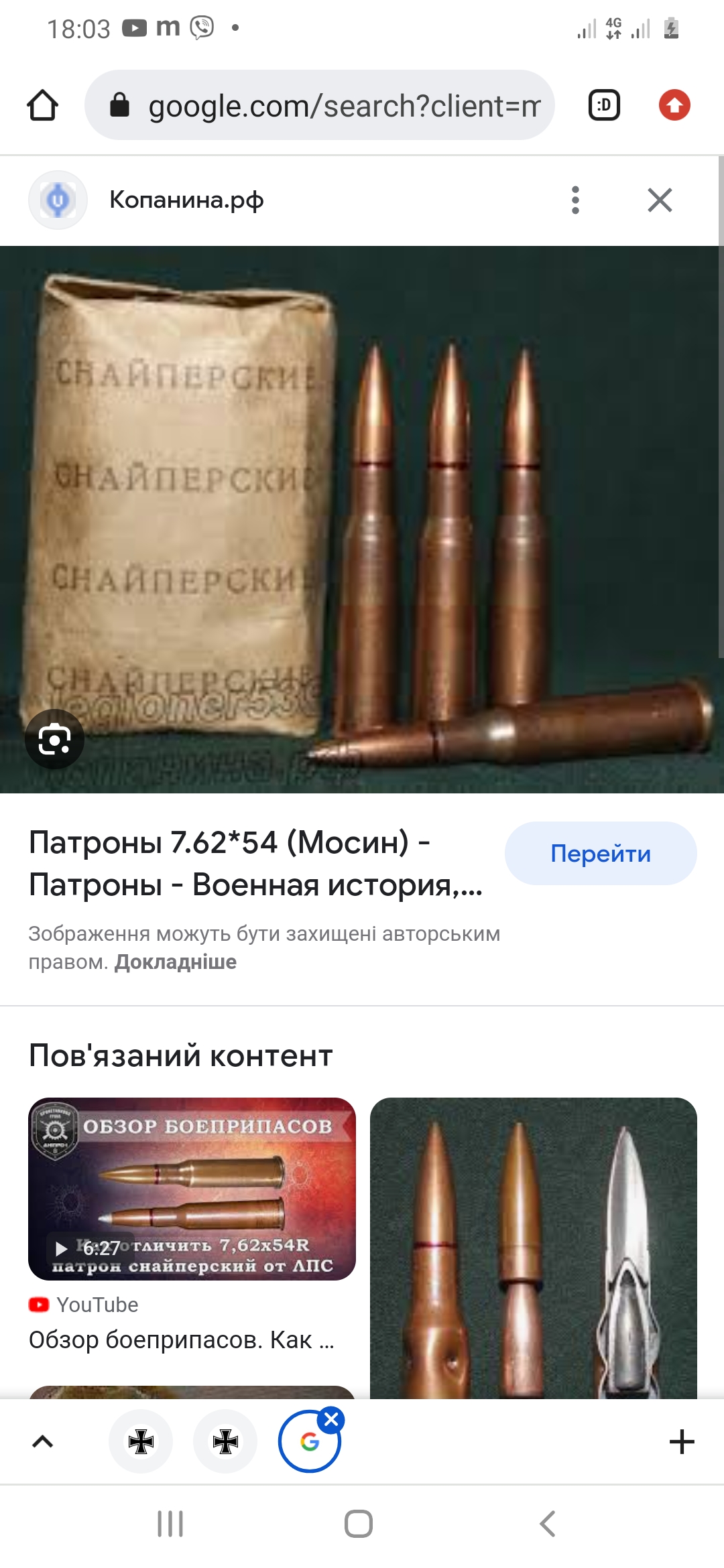This screenshot has height=1568, width=724.
Task: Go back using the system back button
Action: (548, 1523)
